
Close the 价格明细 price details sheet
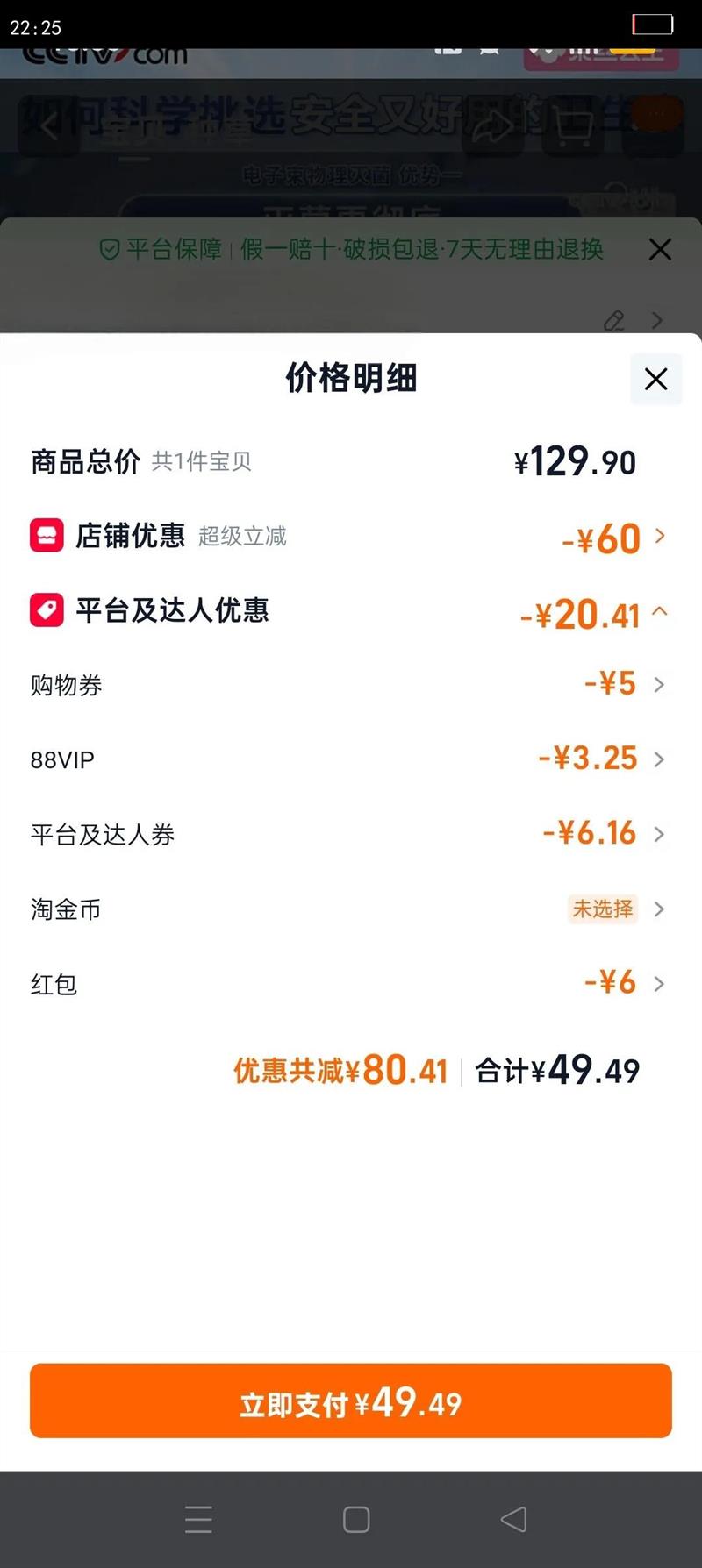point(655,379)
